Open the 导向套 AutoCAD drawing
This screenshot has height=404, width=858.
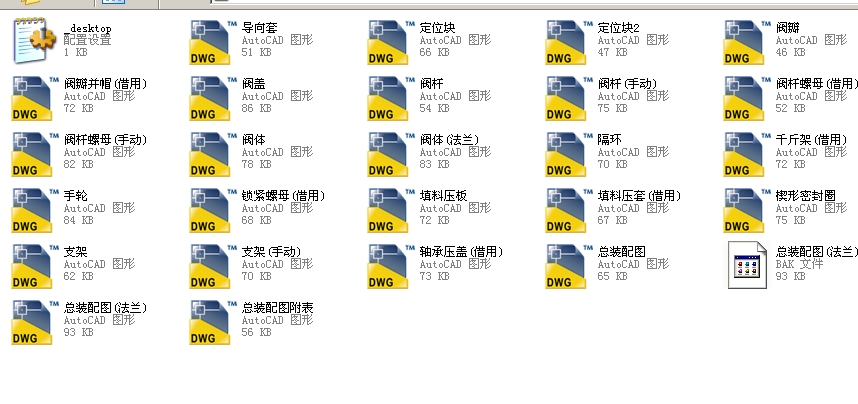coord(213,41)
